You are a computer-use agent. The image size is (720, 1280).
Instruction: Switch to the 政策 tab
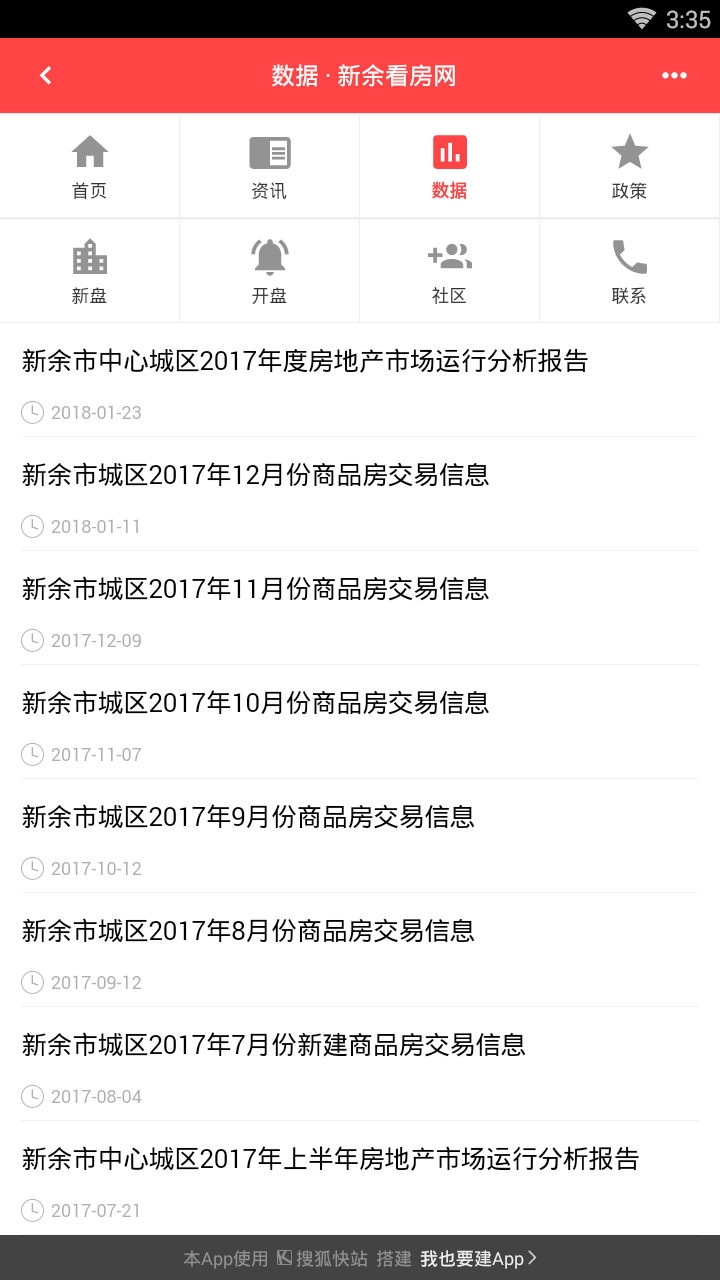coord(630,166)
